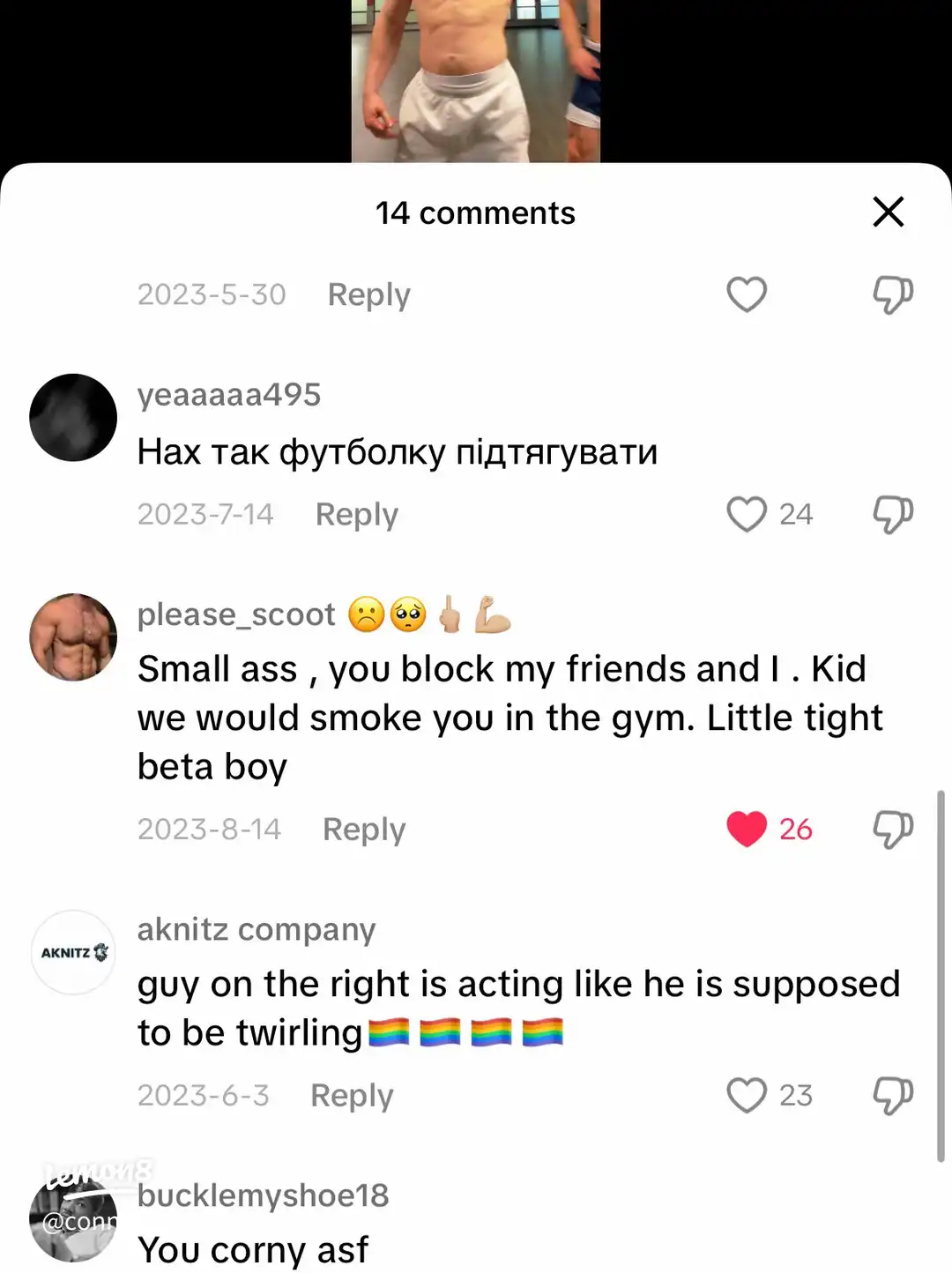Dislike aknitz company's comment
952x1273 pixels.
point(892,1095)
